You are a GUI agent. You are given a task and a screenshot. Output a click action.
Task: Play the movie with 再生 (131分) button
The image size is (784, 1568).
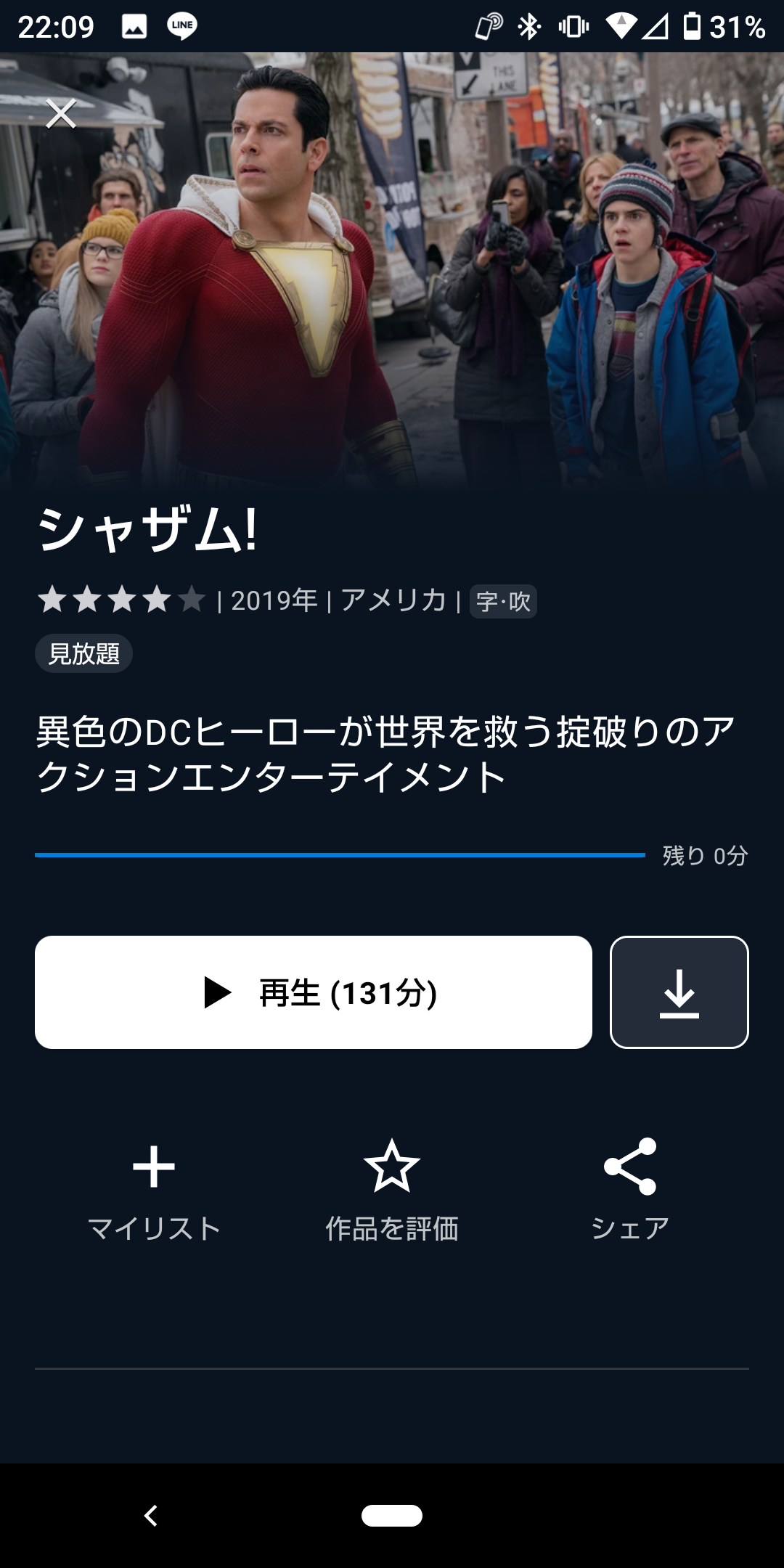tap(314, 992)
